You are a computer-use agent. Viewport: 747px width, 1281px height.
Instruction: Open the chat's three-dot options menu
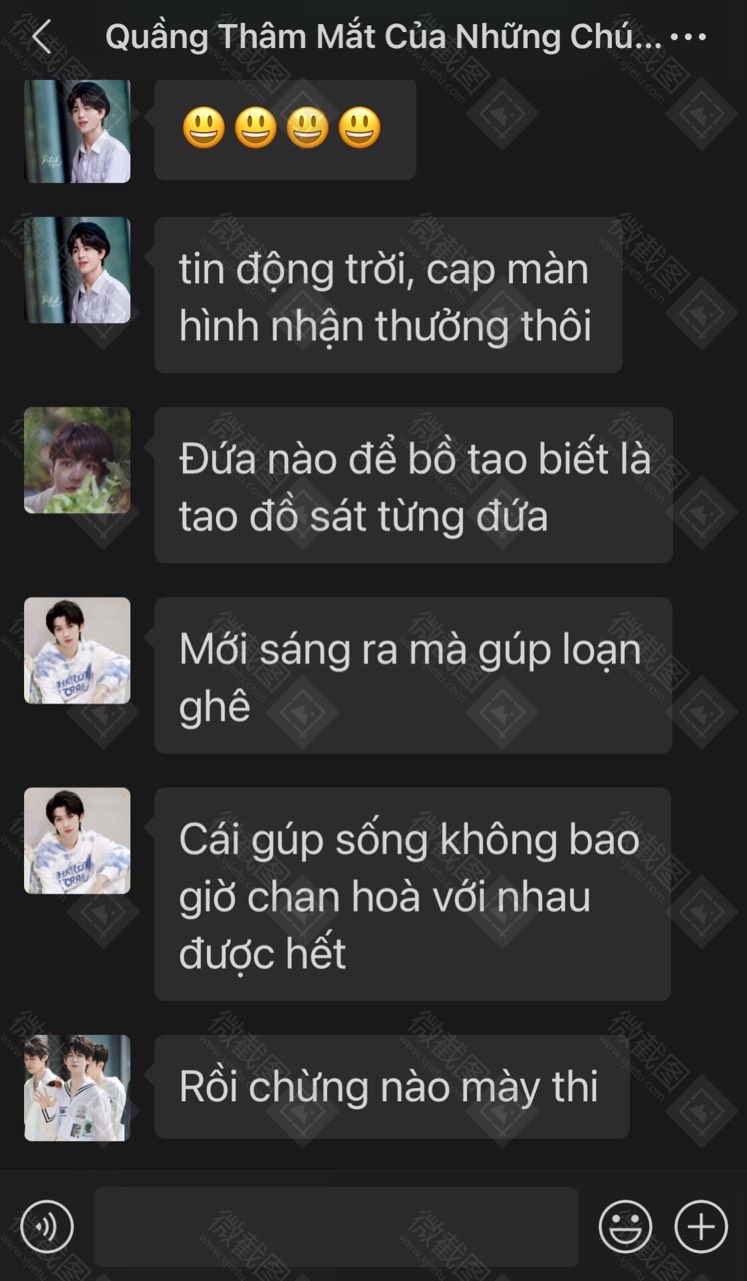click(x=688, y=38)
